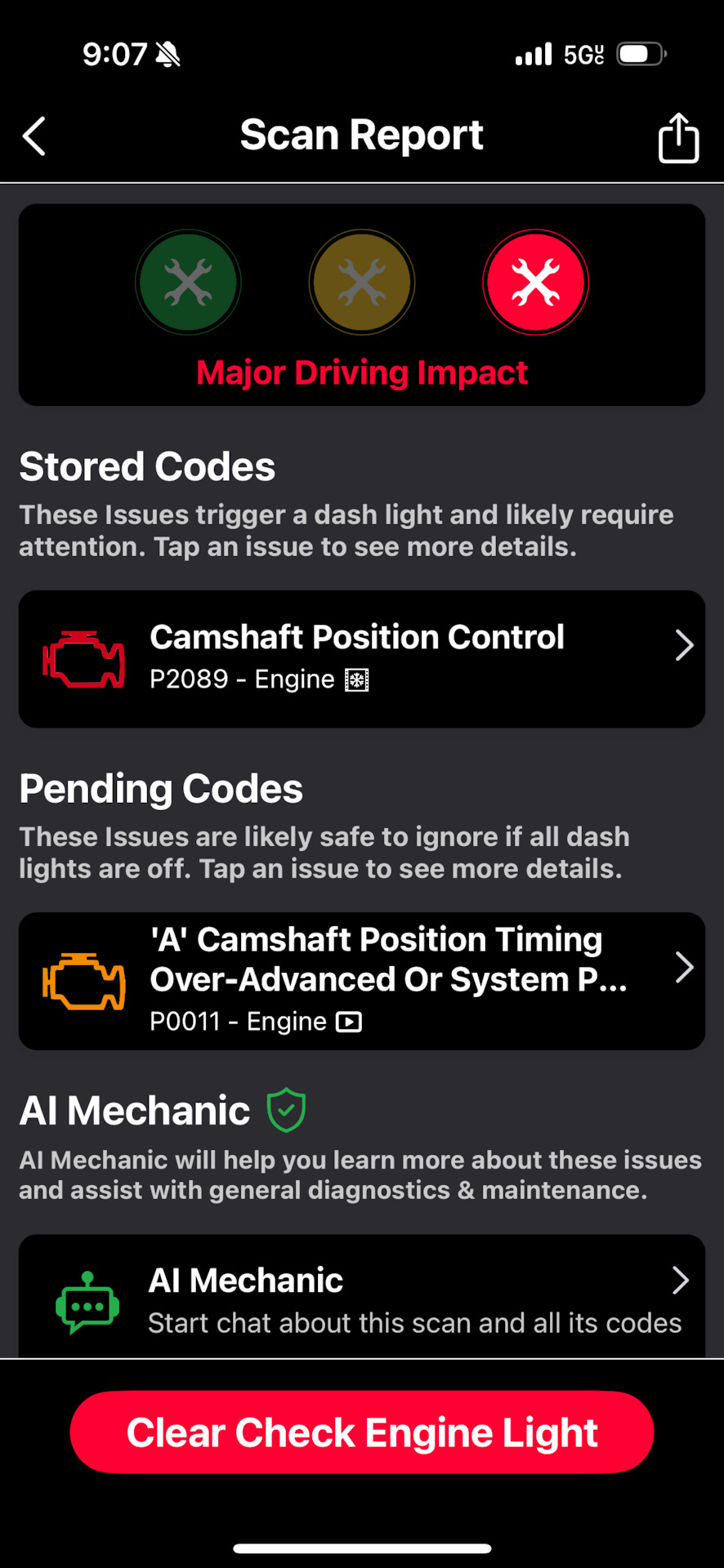Go back from Scan Report

click(x=34, y=136)
